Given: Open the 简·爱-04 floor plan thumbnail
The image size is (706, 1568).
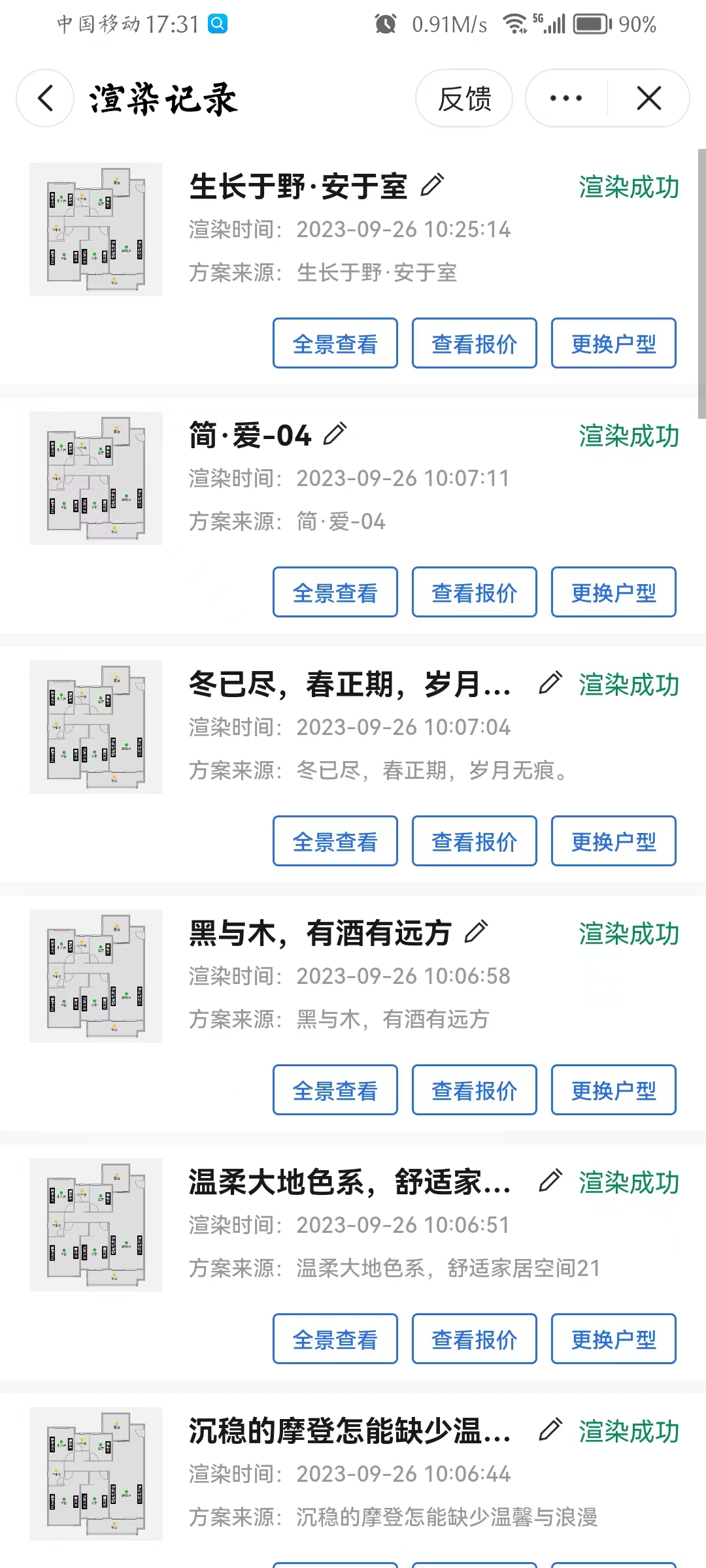Looking at the screenshot, I should [x=96, y=478].
